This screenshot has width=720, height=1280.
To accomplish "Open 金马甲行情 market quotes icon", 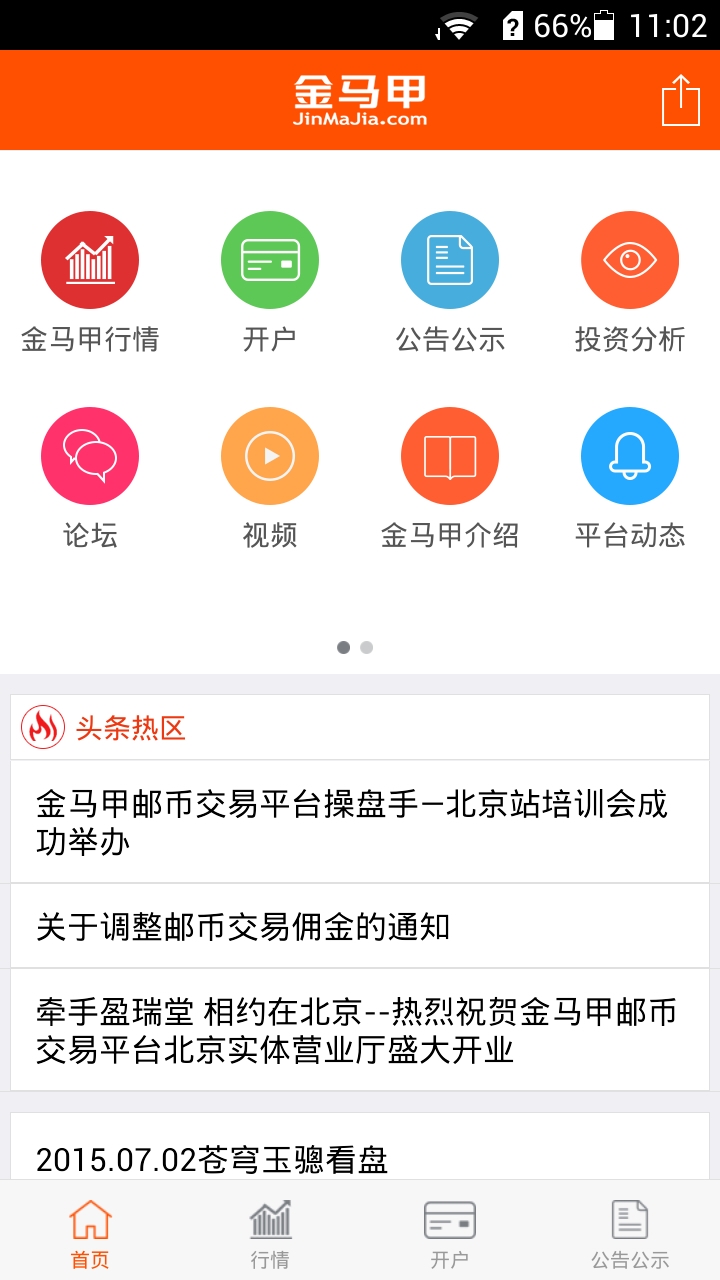I will click(90, 258).
